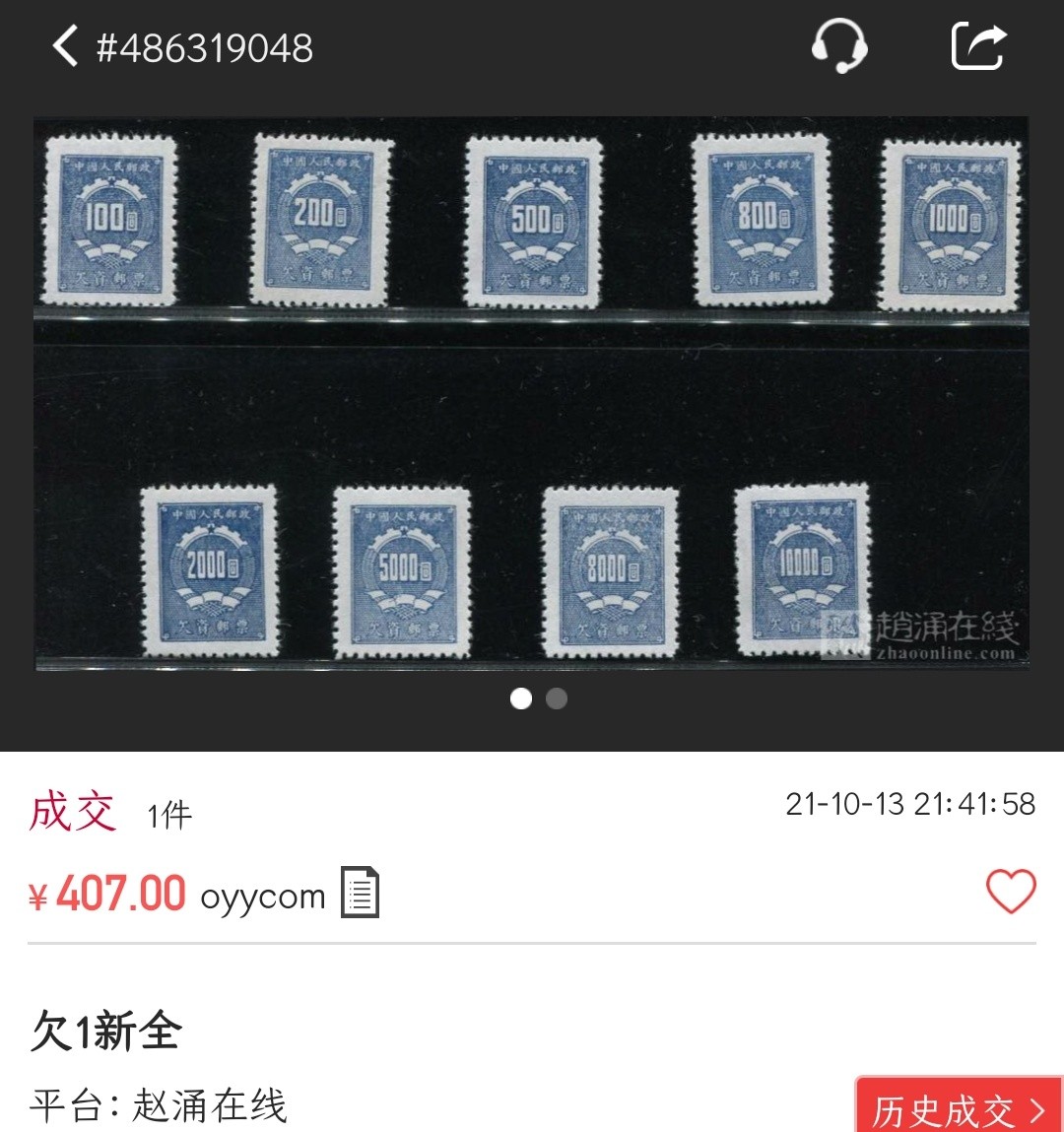Screen dimensions: 1064x1132
Task: Open the bid record document icon
Action: click(x=360, y=893)
